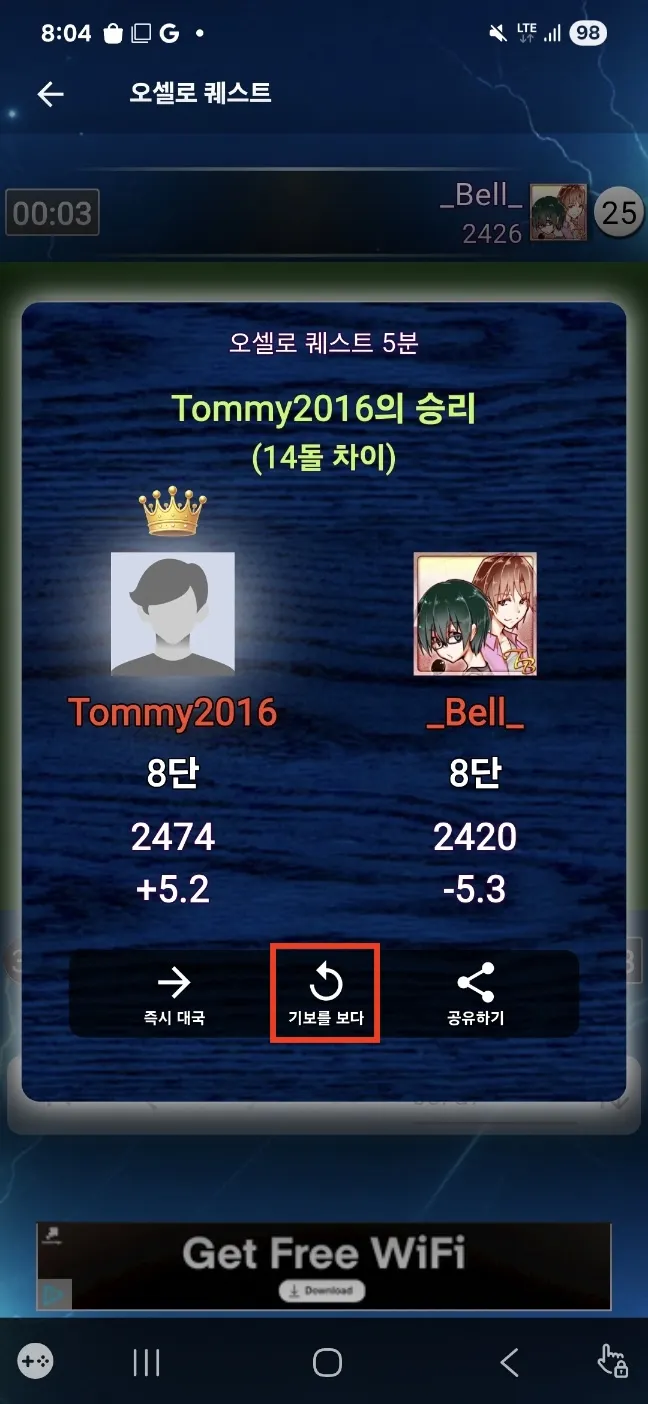Start an instant rematch with 즉시 대국
Image resolution: width=648 pixels, height=1404 pixels.
tap(174, 995)
